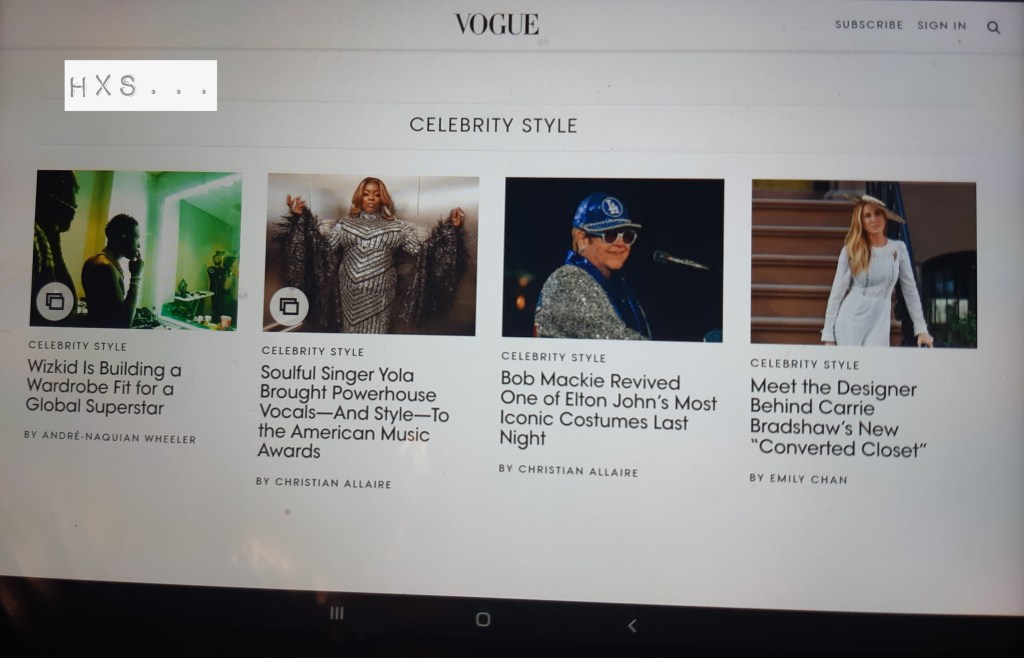Read 'Soulful Singer Yola Brought Powerhouse Vocals' headline

[x=354, y=412]
